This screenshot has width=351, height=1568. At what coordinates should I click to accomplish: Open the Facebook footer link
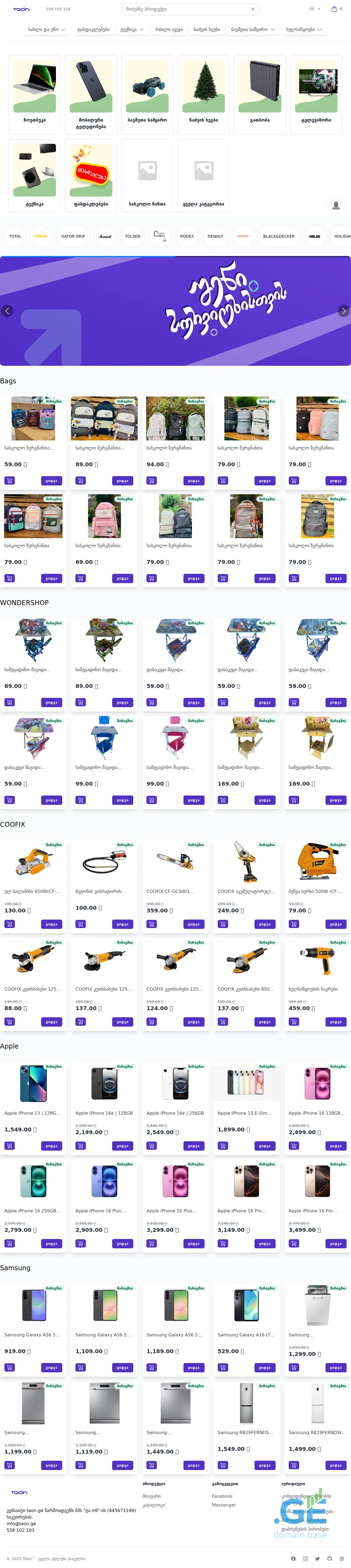[x=222, y=1496]
